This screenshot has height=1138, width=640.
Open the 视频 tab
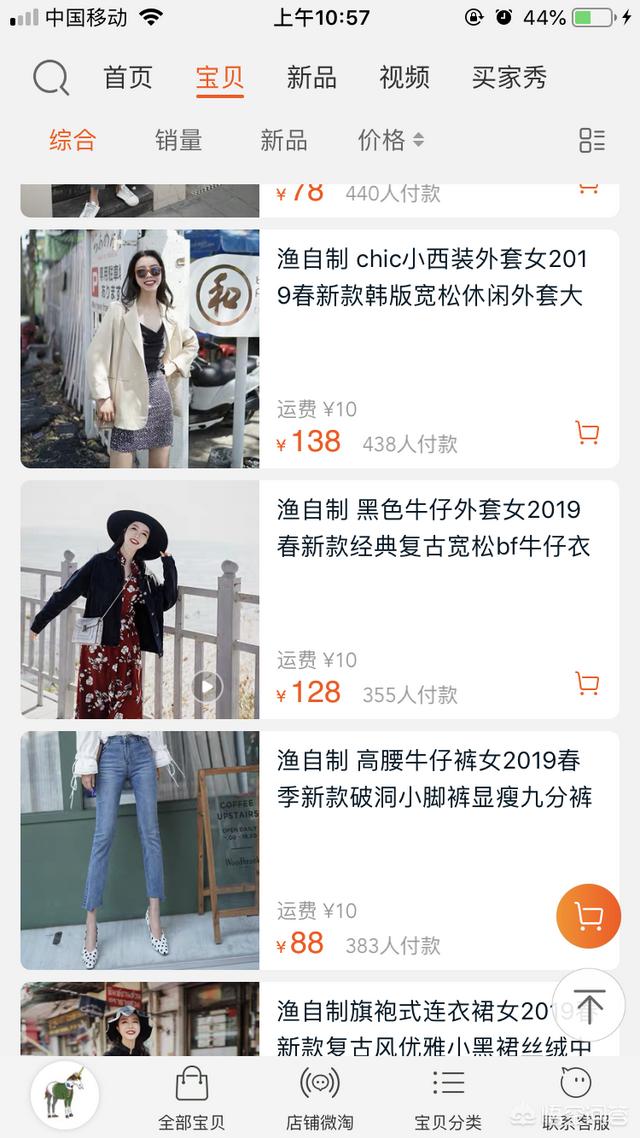[x=404, y=78]
